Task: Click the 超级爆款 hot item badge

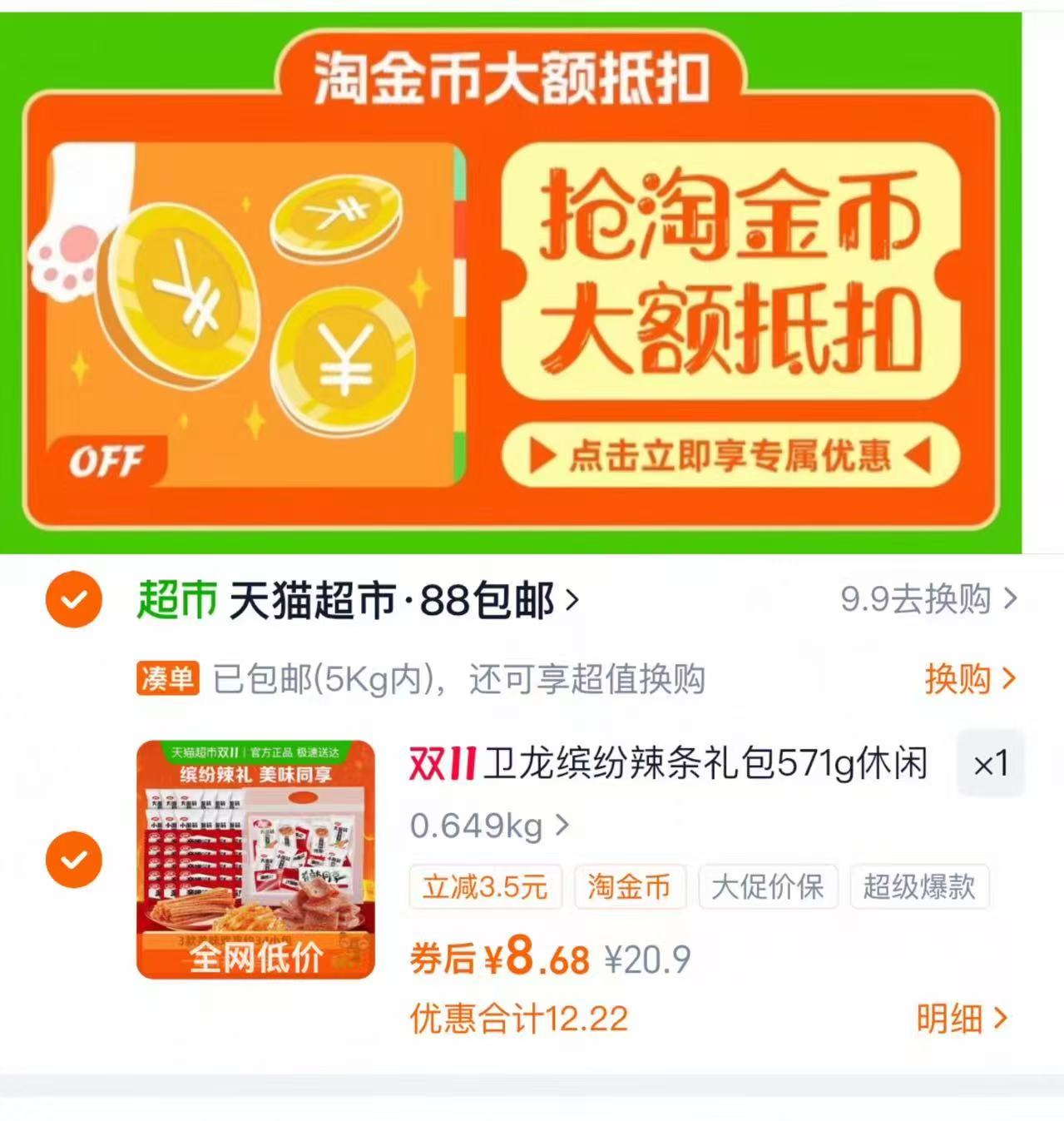Action: point(918,887)
